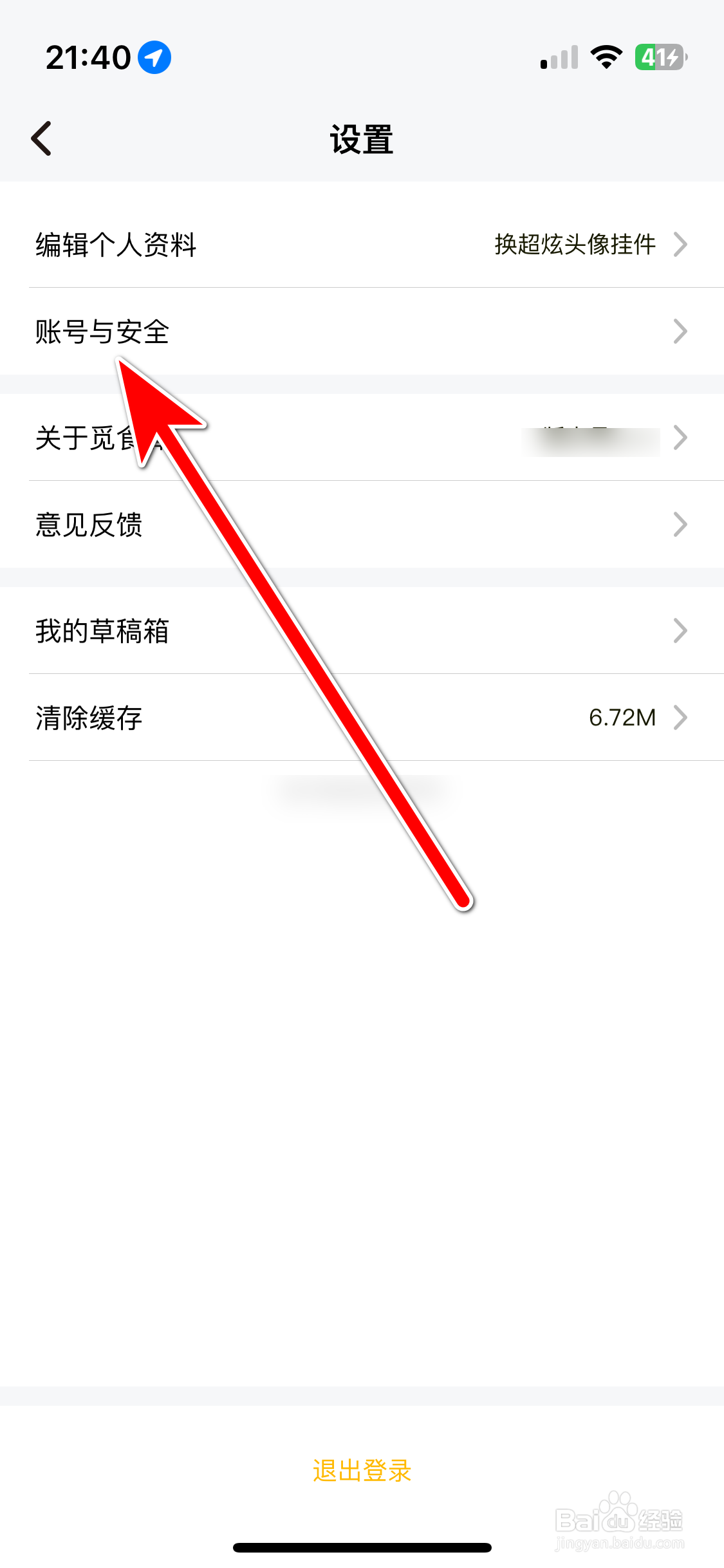Viewport: 724px width, 1568px height.
Task: Open 账号与安全 settings
Action: click(x=103, y=332)
